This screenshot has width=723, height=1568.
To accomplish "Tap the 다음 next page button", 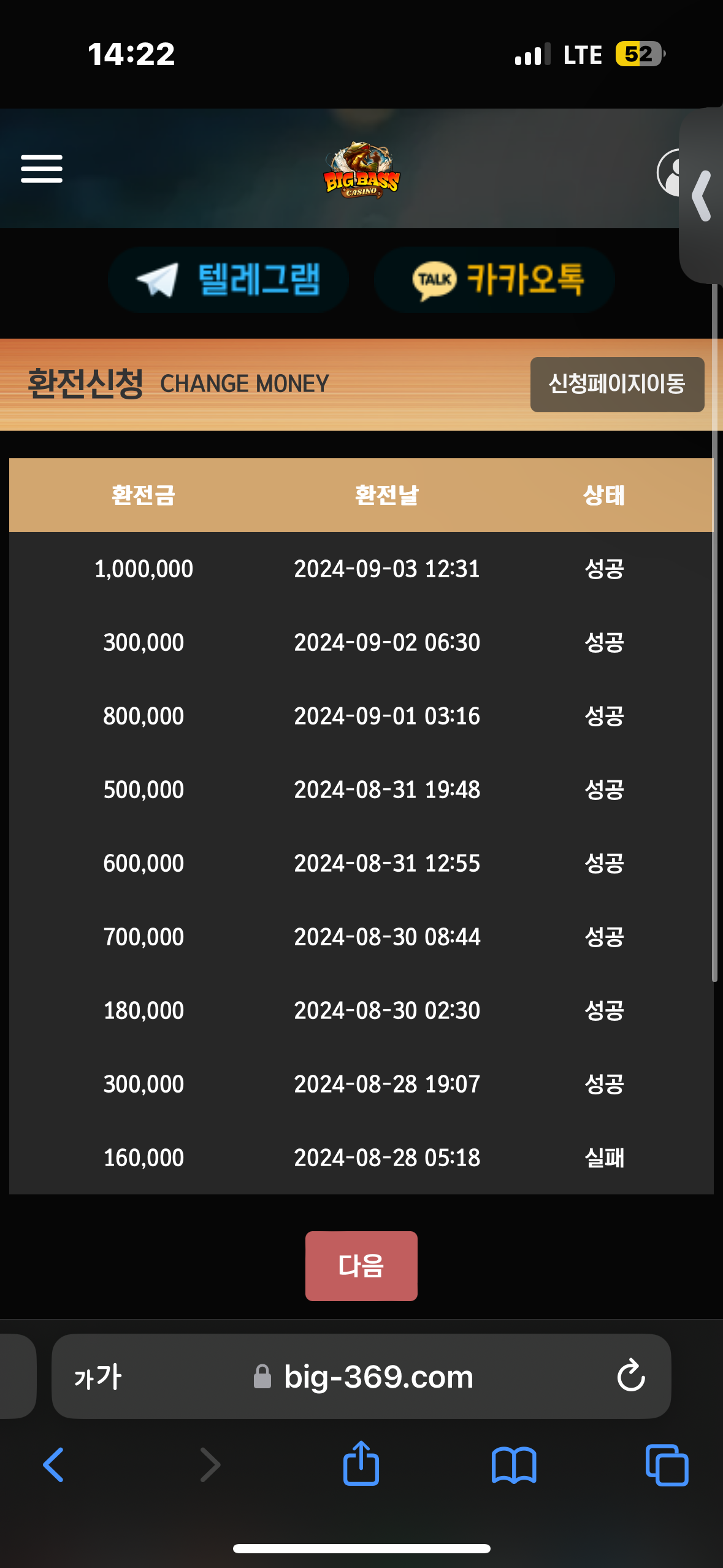I will (x=361, y=1266).
